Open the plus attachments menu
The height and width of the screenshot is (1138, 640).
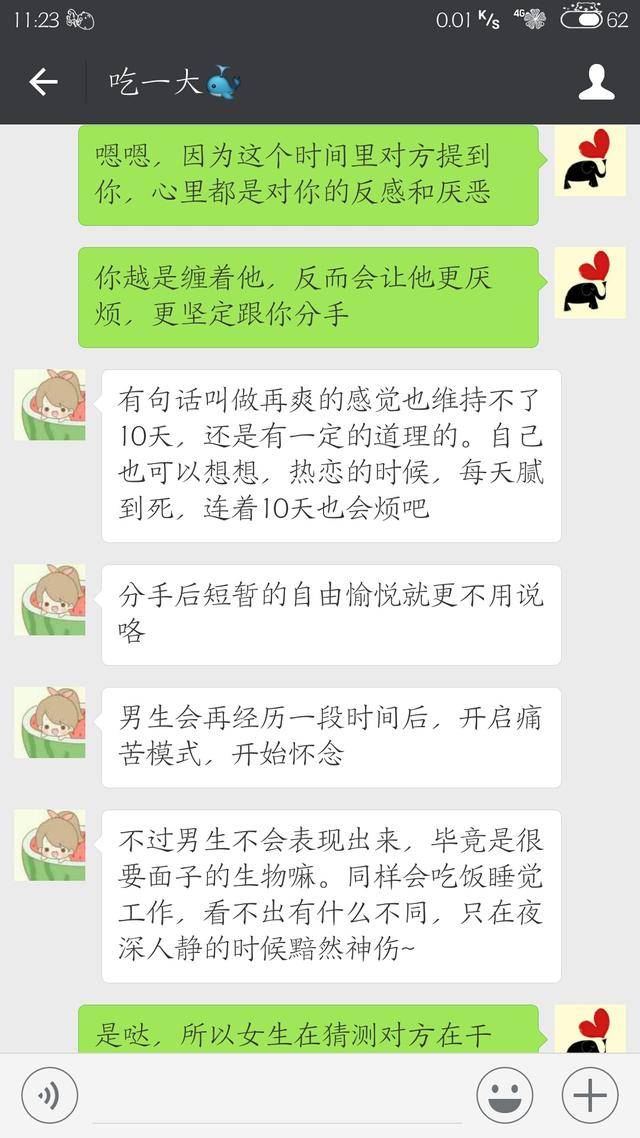[590, 1096]
